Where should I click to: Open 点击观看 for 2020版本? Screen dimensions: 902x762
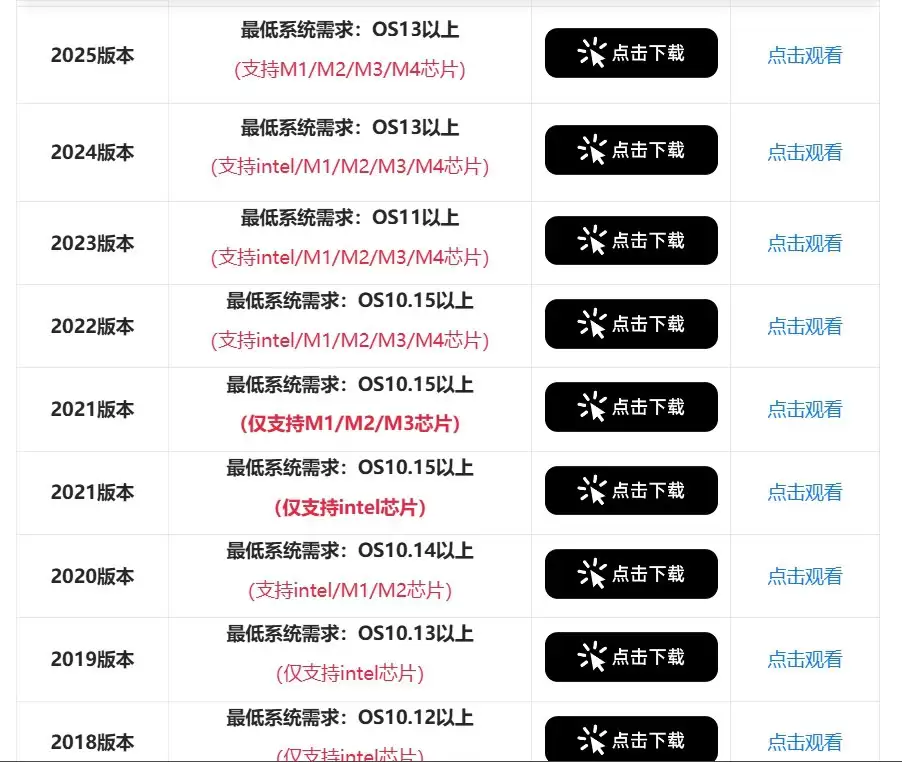coord(804,576)
